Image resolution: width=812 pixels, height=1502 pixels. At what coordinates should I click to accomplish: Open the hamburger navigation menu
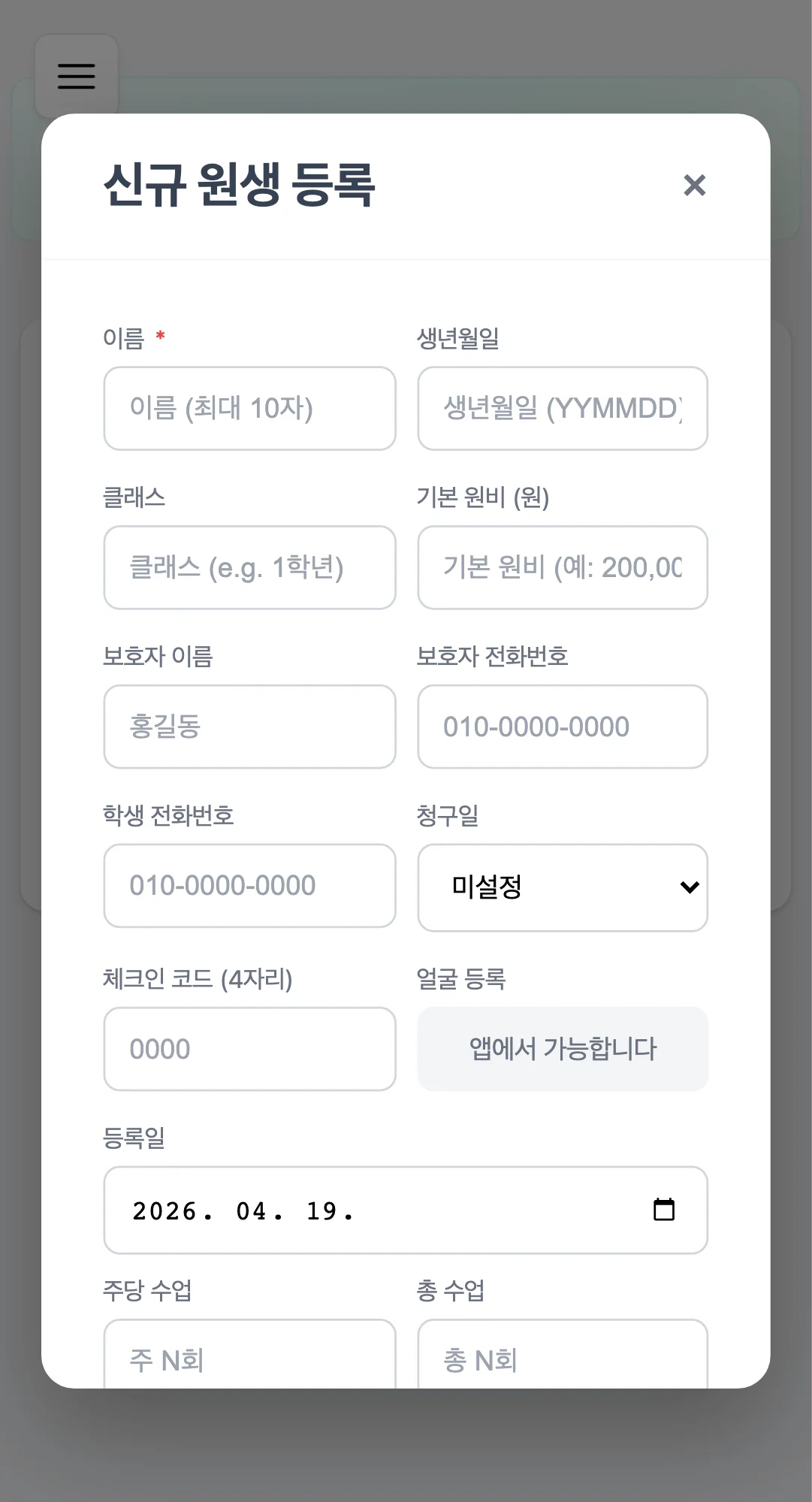(x=76, y=75)
